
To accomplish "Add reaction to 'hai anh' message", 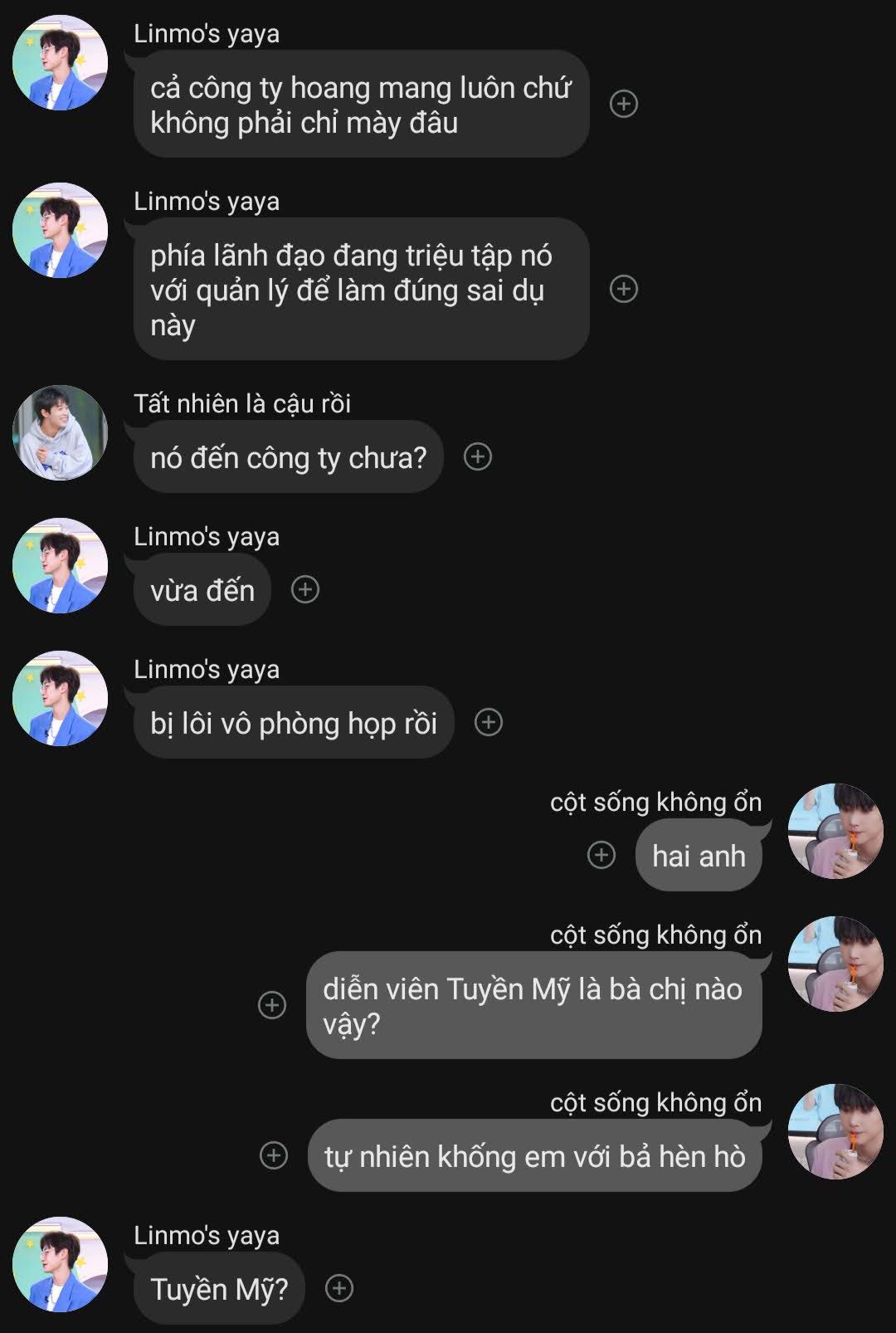I will click(601, 855).
